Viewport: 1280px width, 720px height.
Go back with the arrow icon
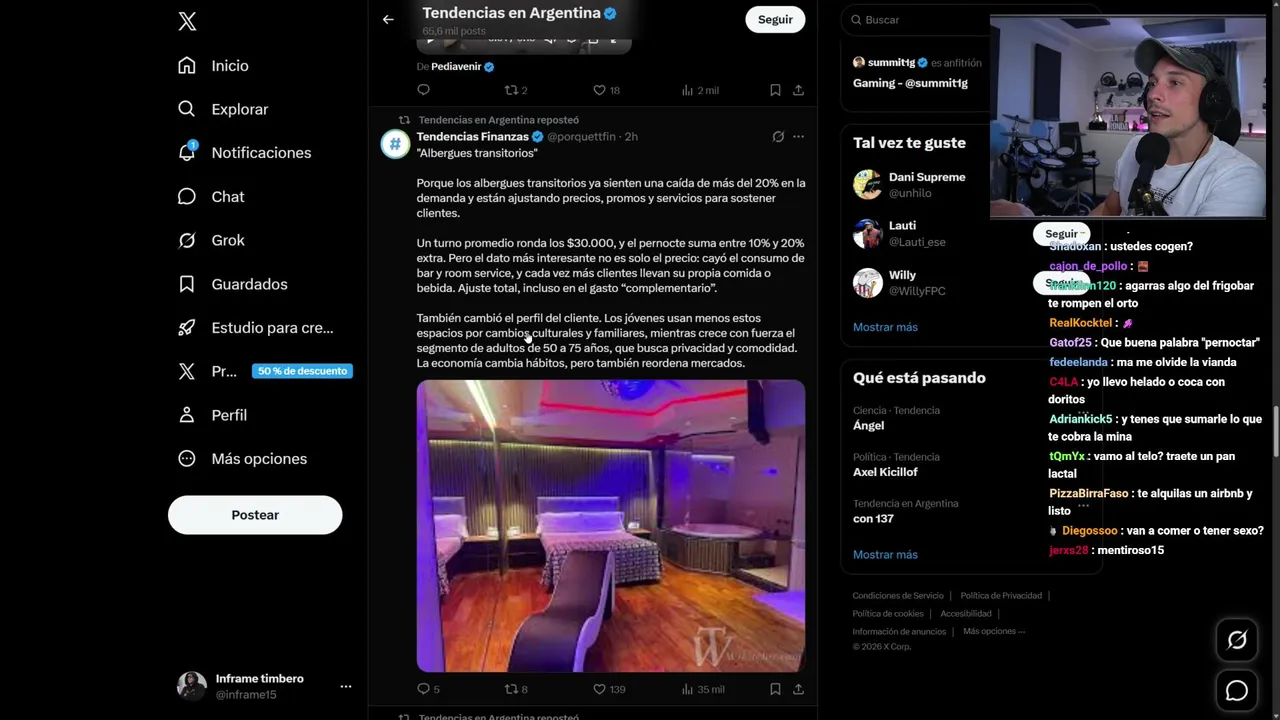coord(388,19)
